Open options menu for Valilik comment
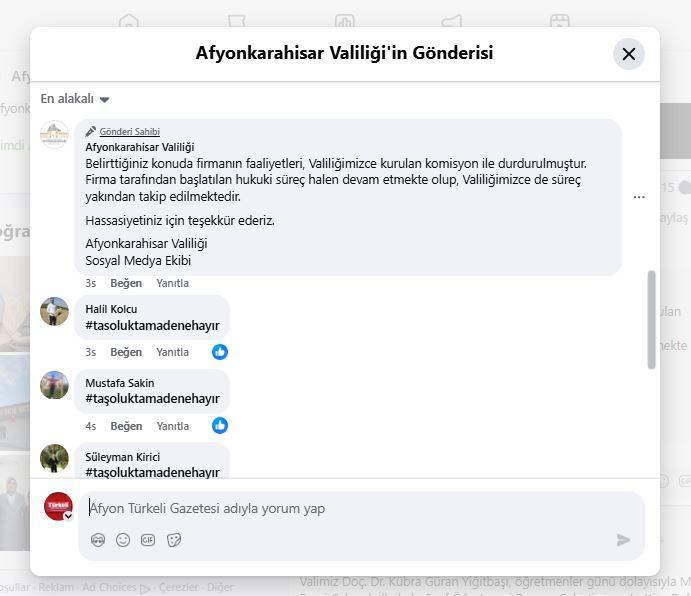 coord(639,197)
